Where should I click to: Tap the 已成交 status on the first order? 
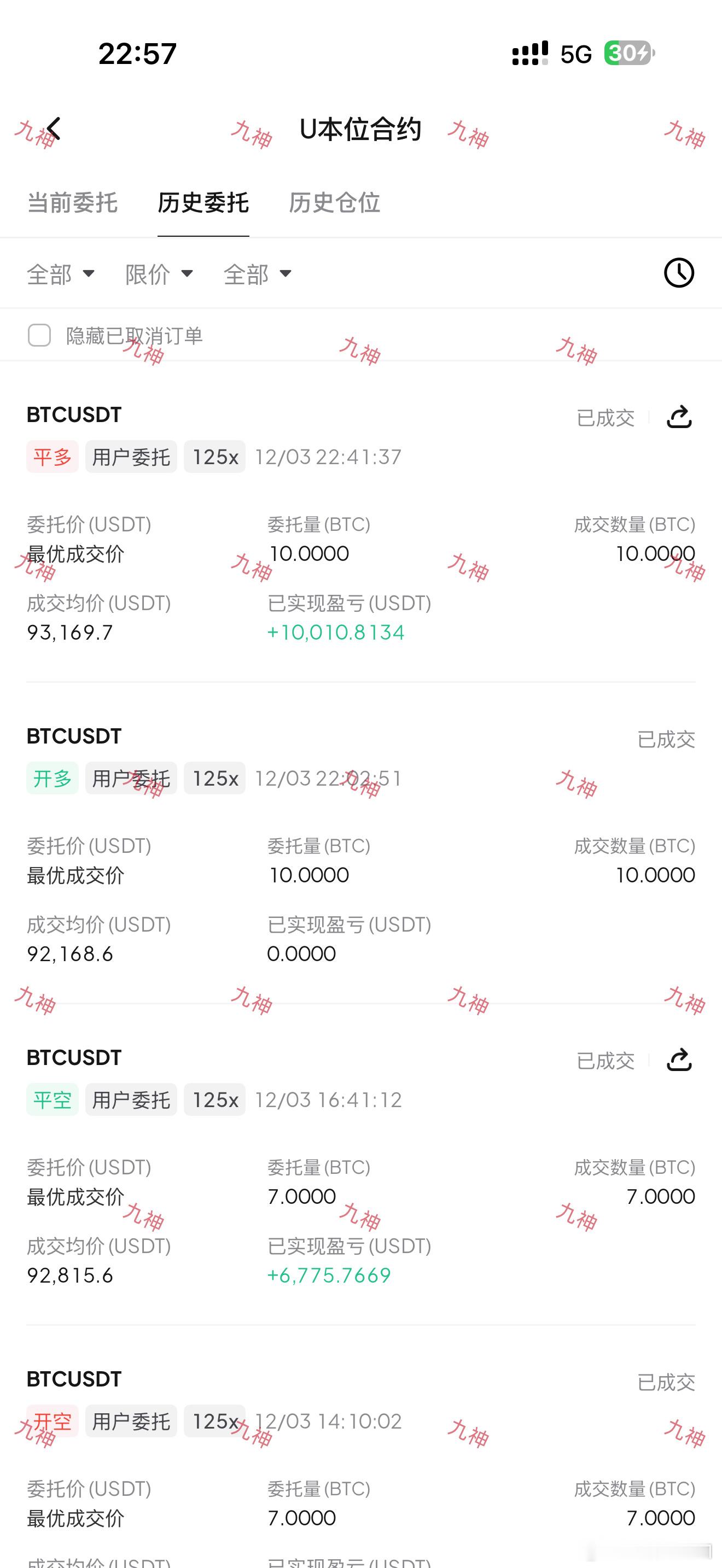pos(605,418)
